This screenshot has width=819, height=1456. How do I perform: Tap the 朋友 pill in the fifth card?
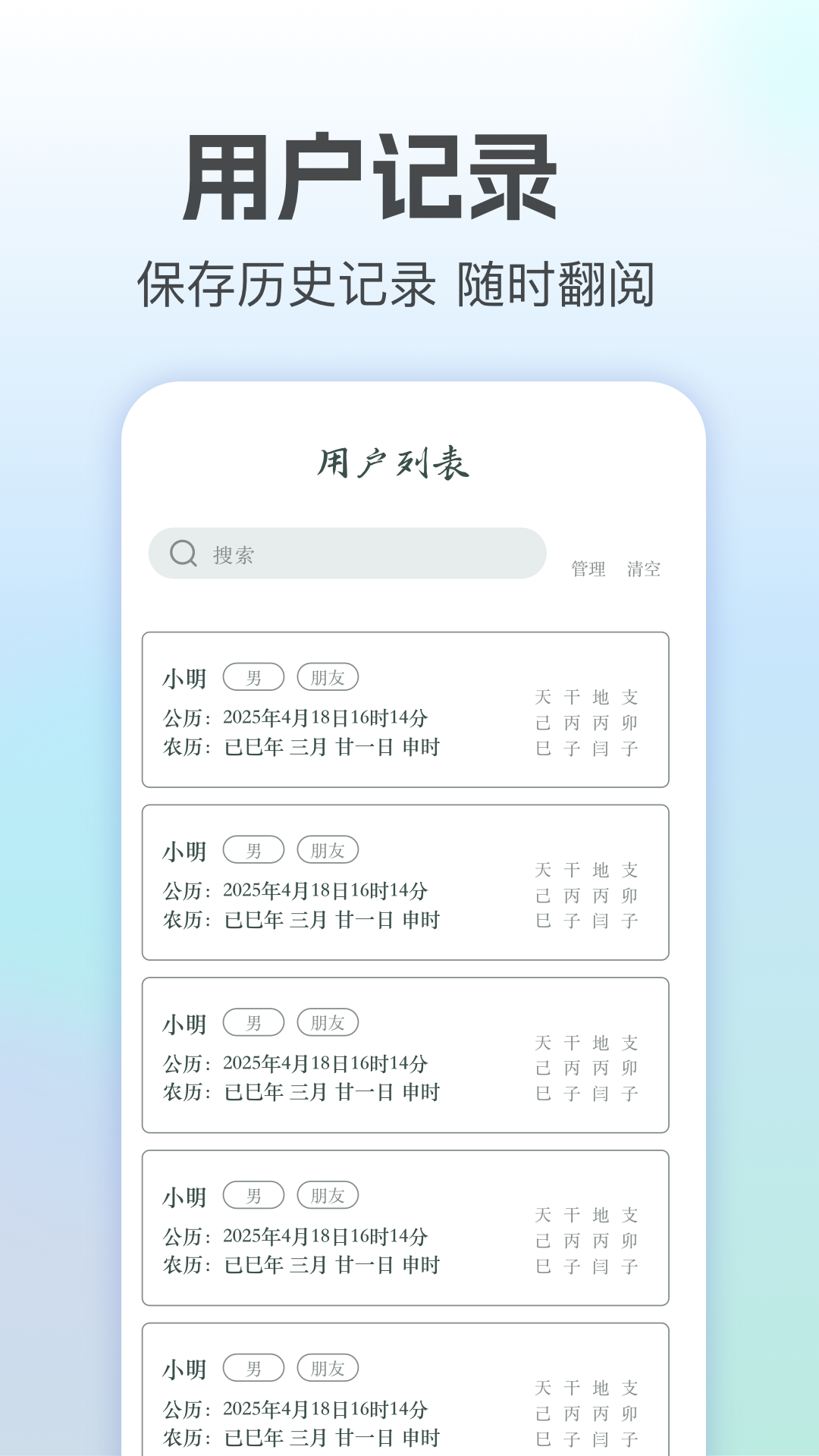328,1367
